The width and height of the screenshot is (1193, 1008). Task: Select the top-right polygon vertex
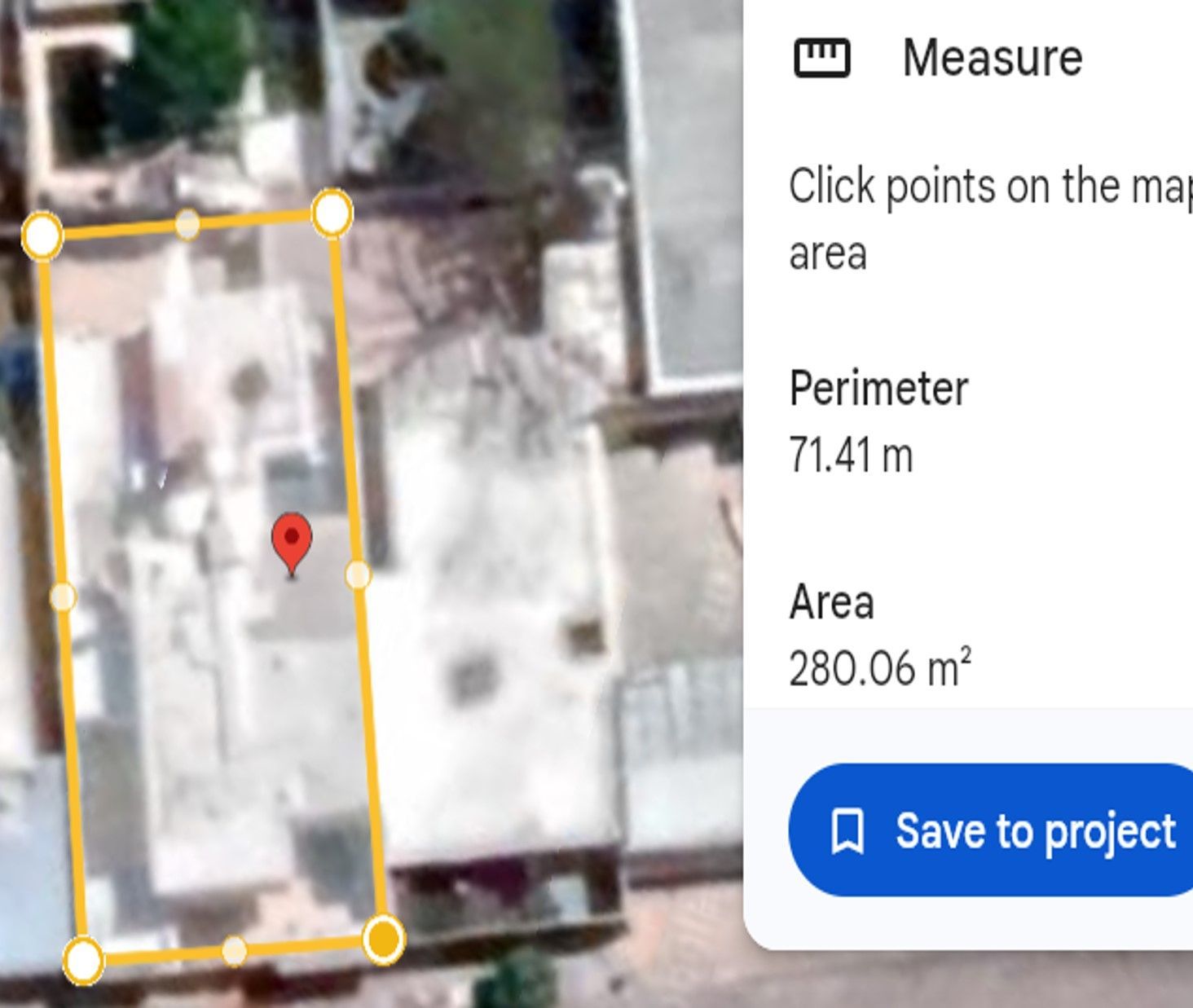332,213
